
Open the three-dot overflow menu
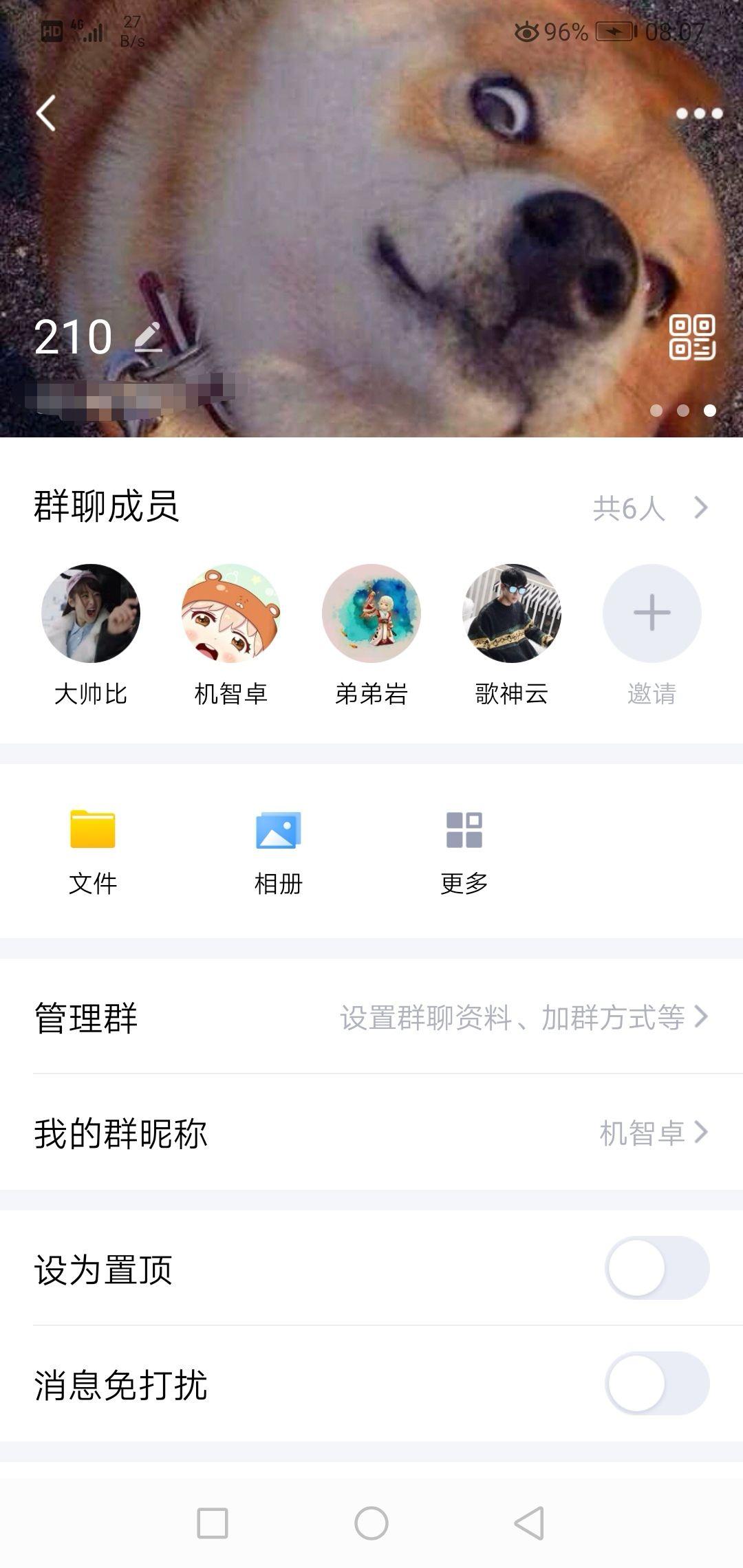pyautogui.click(x=699, y=113)
